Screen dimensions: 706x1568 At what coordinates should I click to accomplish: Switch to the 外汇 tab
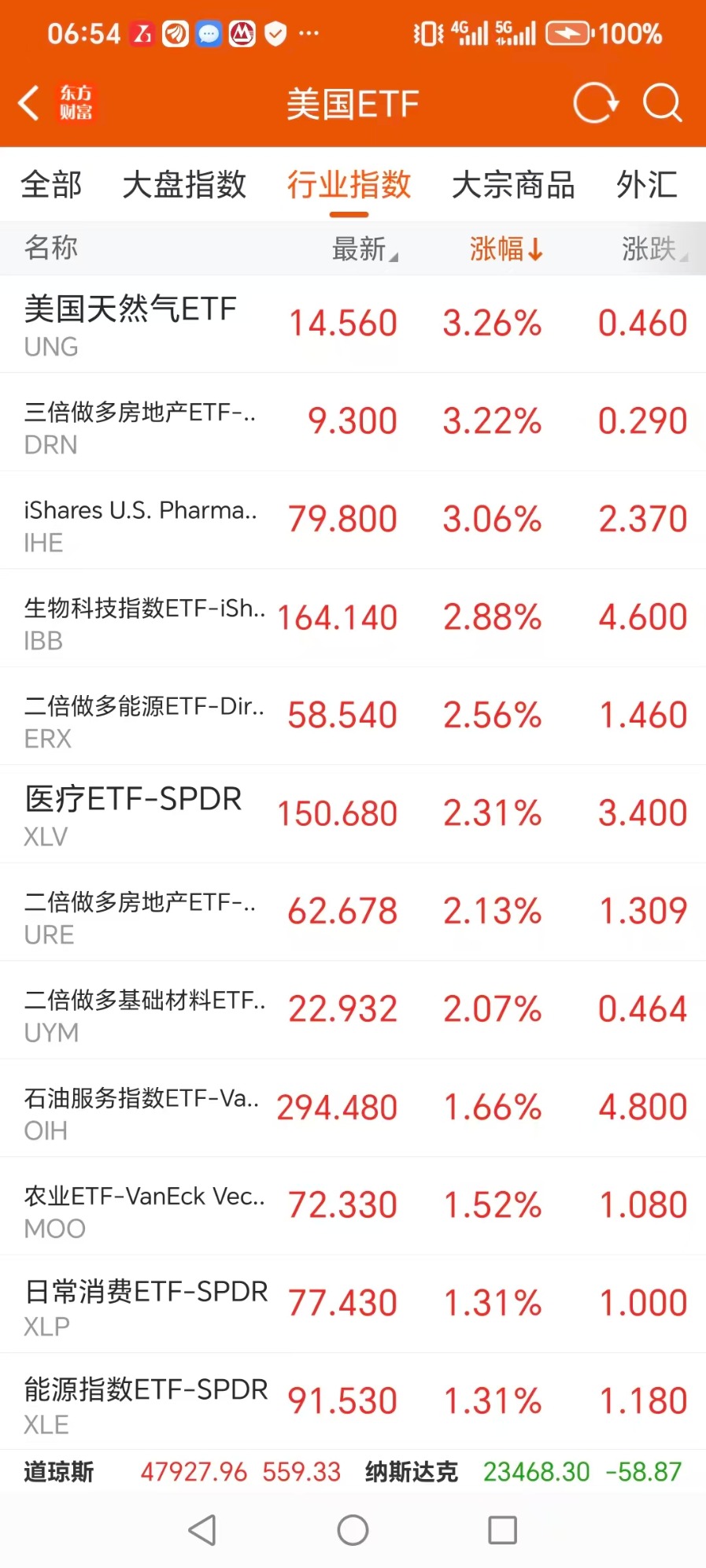(646, 186)
